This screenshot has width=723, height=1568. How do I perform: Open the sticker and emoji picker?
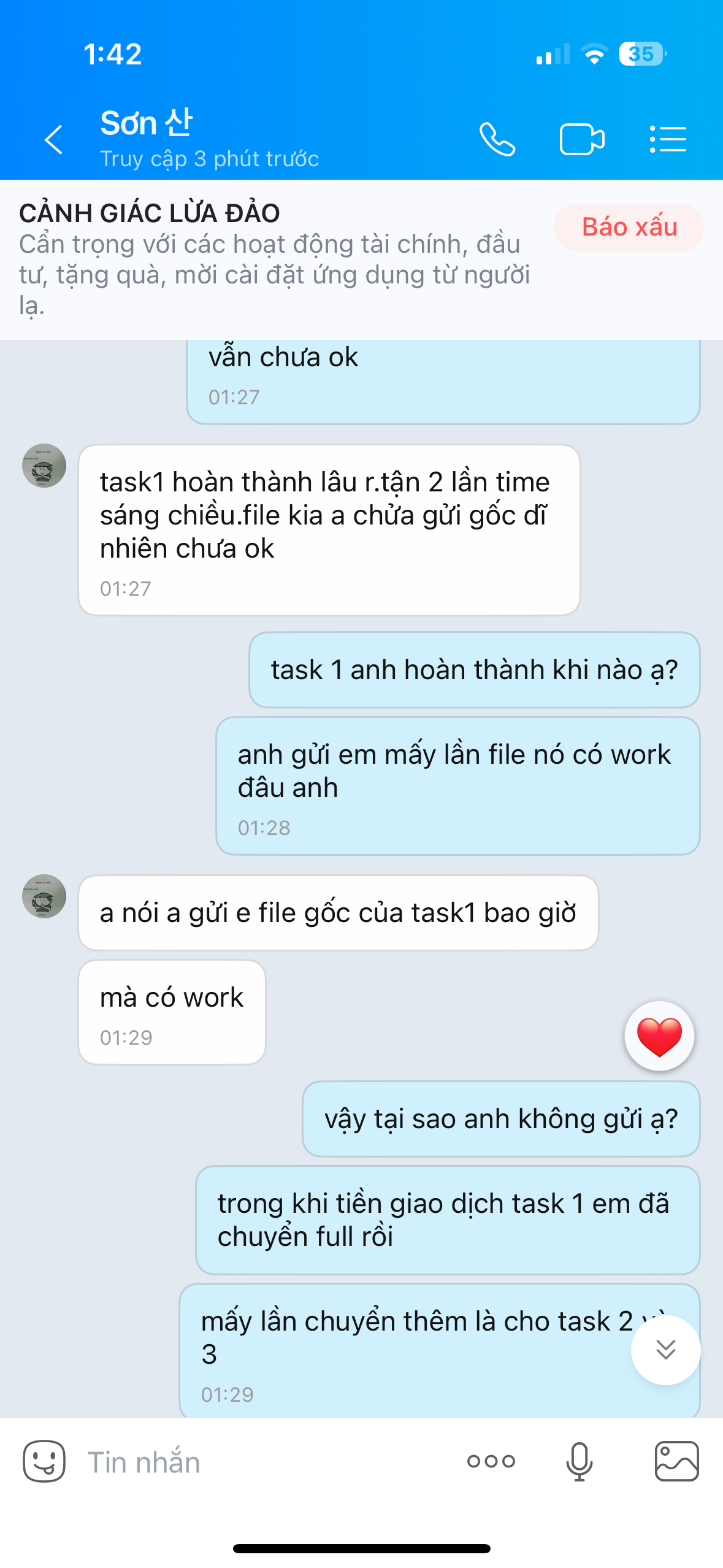[44, 1461]
